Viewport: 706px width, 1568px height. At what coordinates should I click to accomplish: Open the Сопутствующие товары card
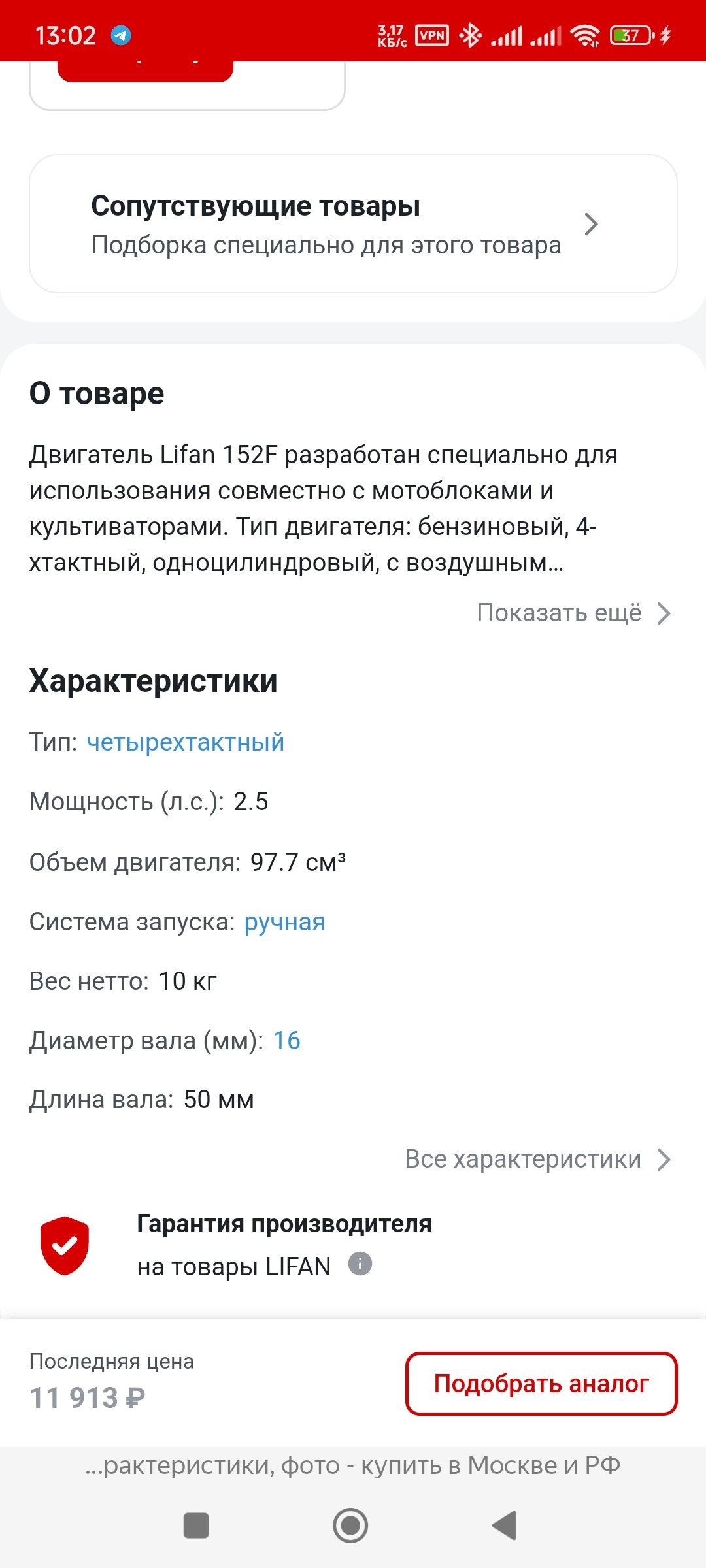tap(353, 224)
